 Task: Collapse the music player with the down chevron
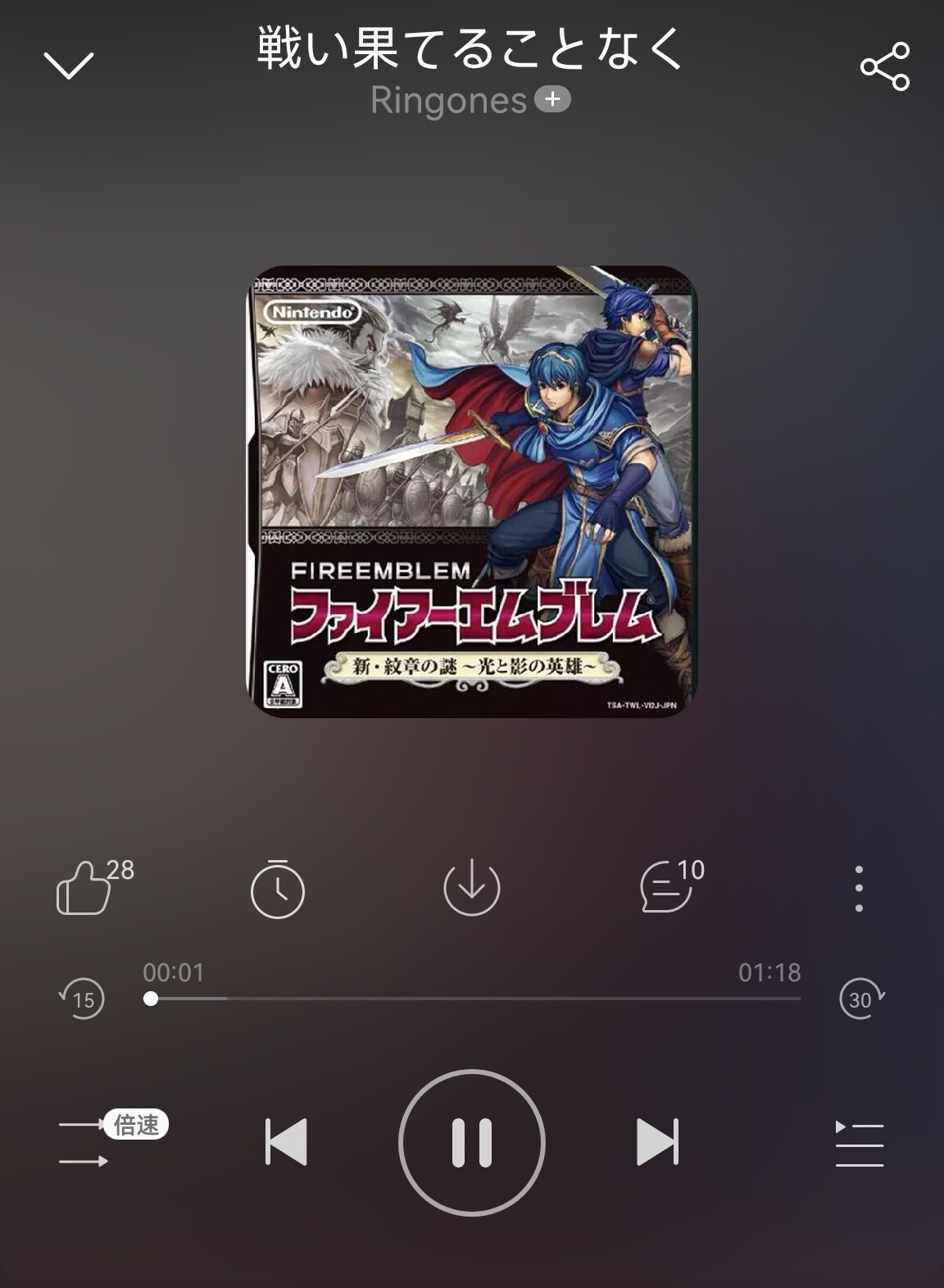68,66
